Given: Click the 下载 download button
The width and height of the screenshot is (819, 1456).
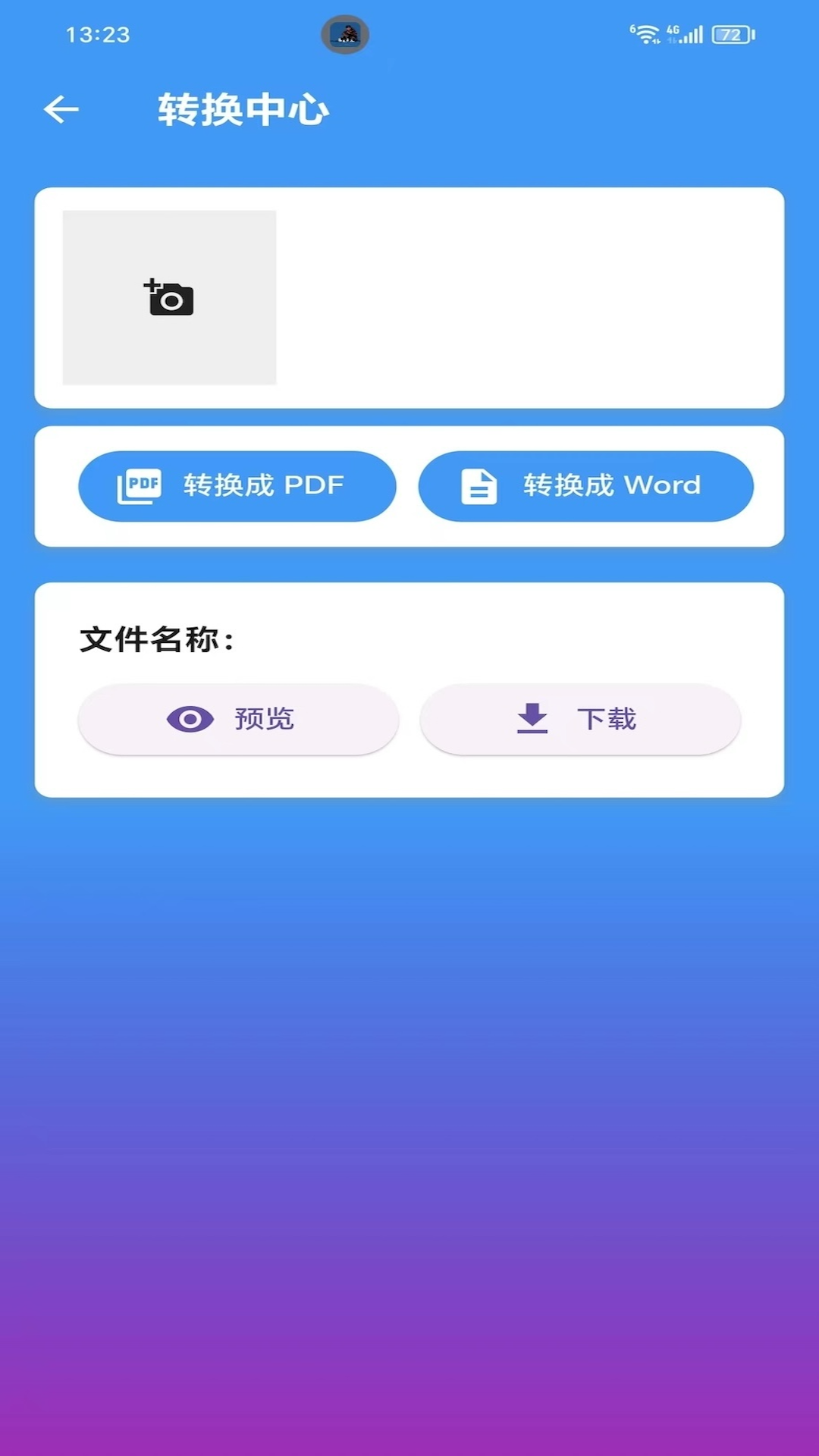Looking at the screenshot, I should pos(580,718).
